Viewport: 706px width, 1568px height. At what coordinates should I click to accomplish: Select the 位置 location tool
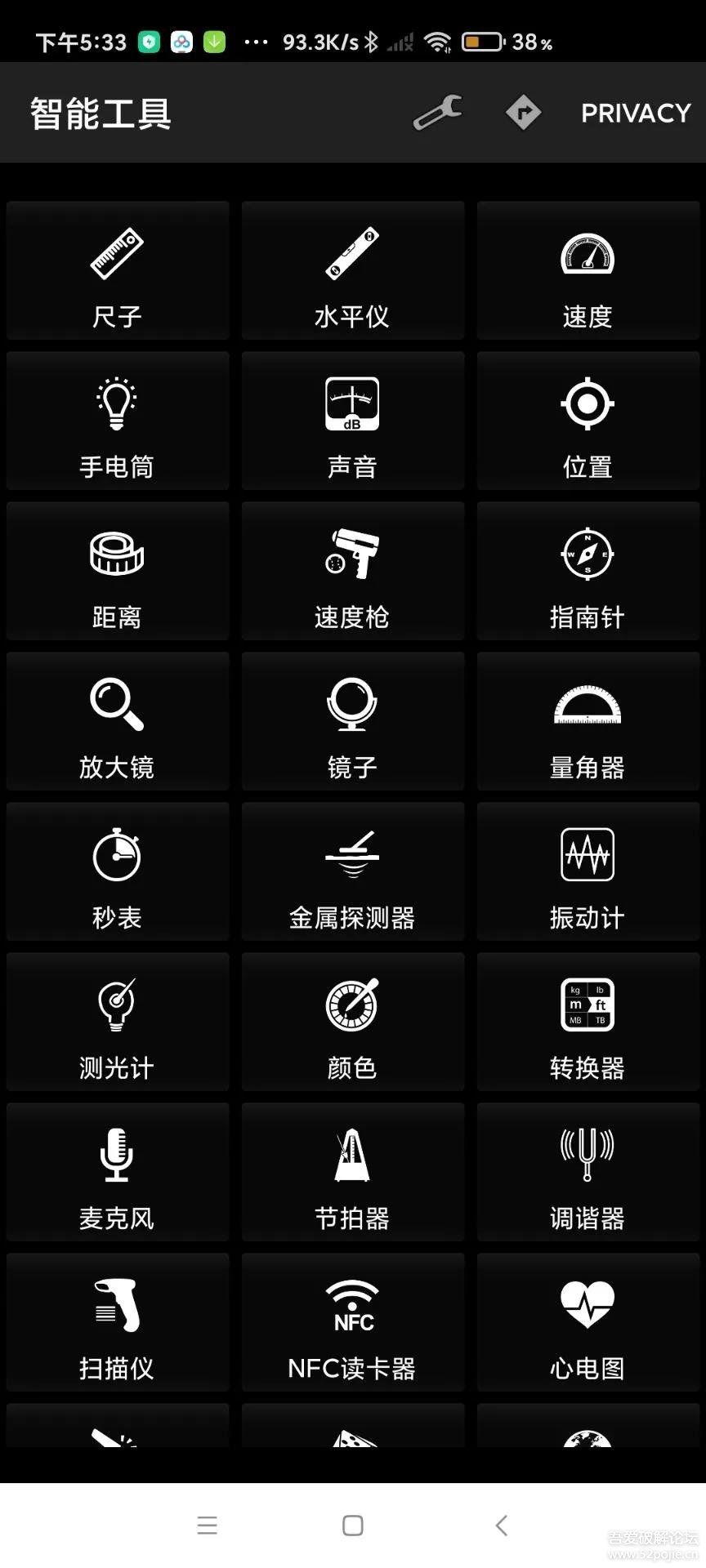pos(588,421)
